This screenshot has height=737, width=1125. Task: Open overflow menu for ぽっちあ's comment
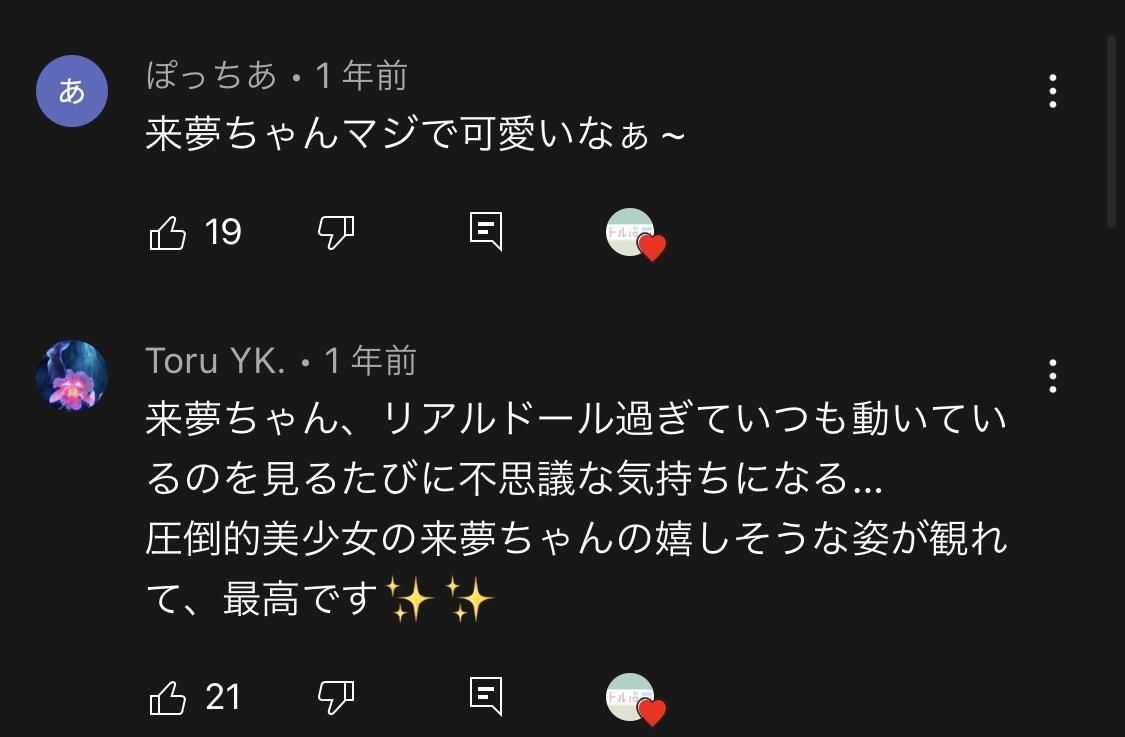[x=1053, y=91]
